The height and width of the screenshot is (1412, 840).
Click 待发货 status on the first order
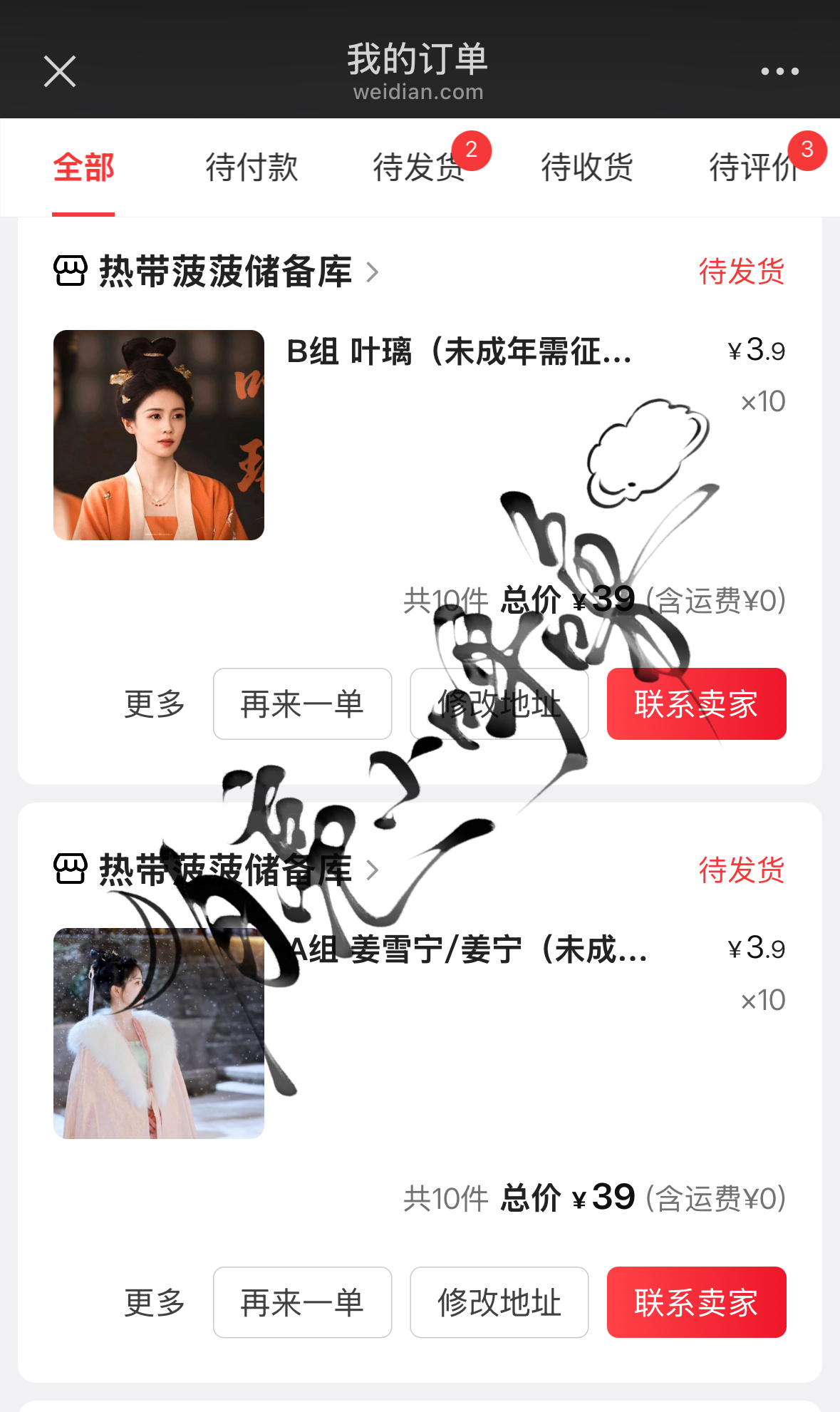point(741,272)
